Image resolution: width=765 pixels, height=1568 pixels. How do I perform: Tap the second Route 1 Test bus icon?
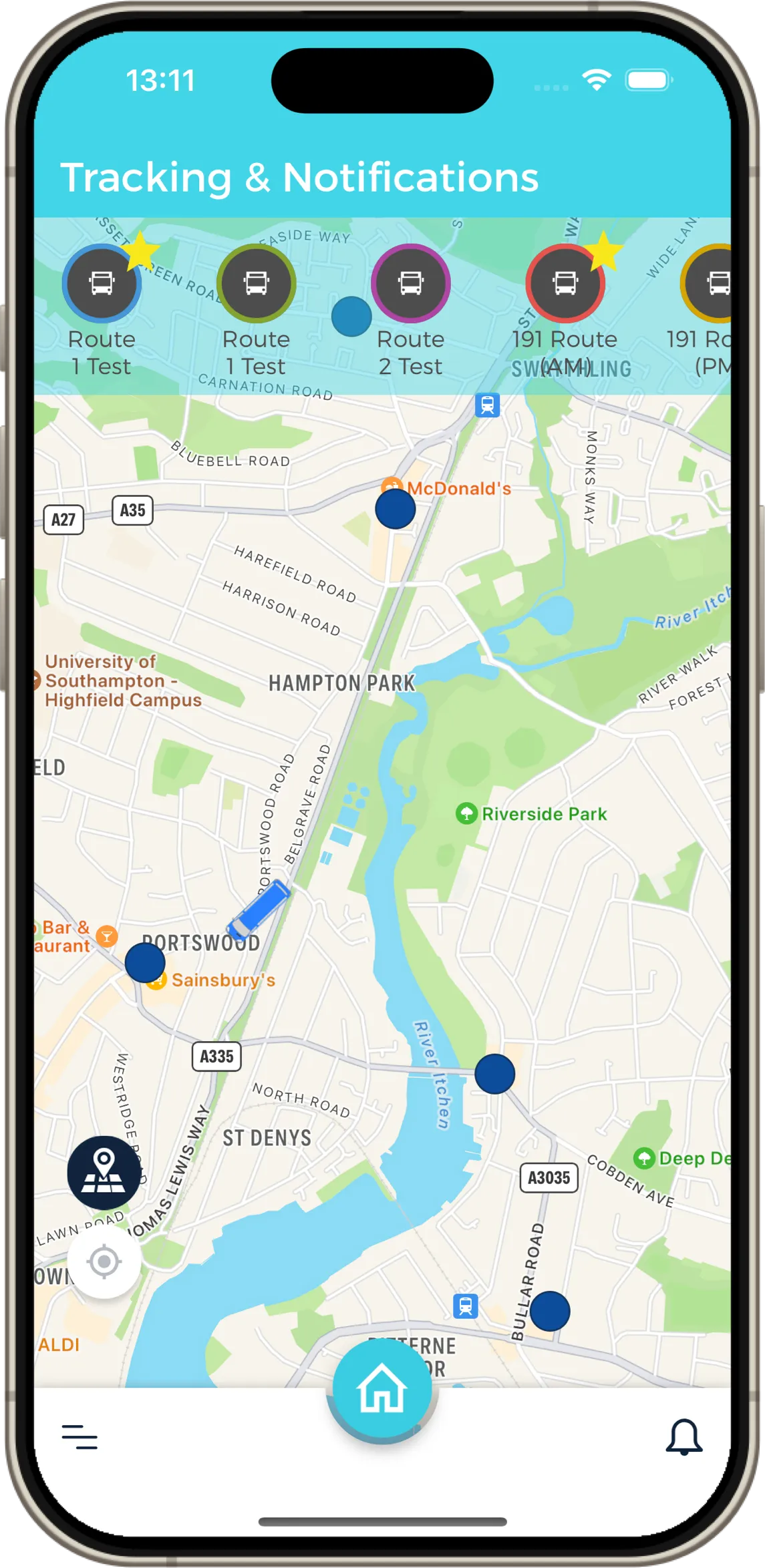[x=256, y=283]
